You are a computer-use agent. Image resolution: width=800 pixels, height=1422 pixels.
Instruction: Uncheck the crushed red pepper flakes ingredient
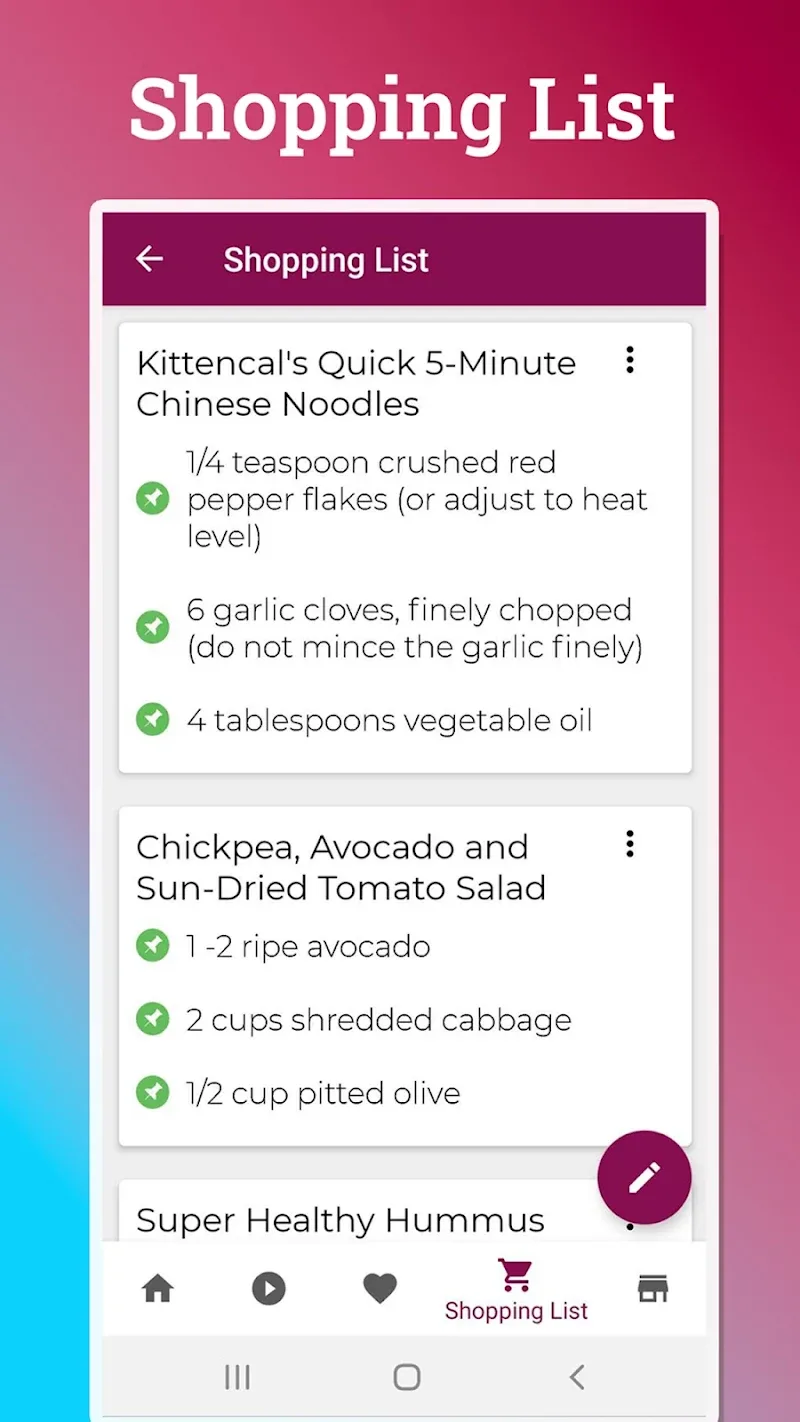tap(152, 498)
